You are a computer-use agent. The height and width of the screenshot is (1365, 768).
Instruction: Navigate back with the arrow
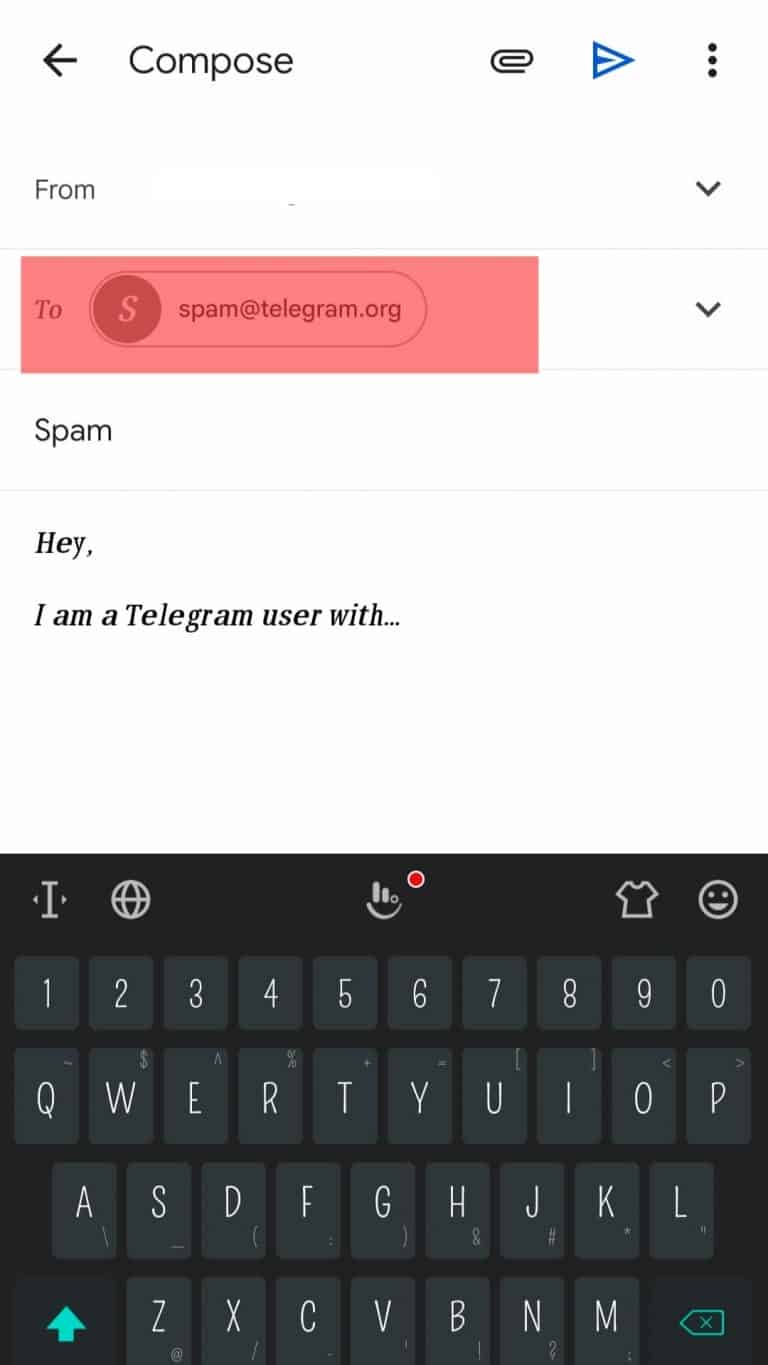60,60
